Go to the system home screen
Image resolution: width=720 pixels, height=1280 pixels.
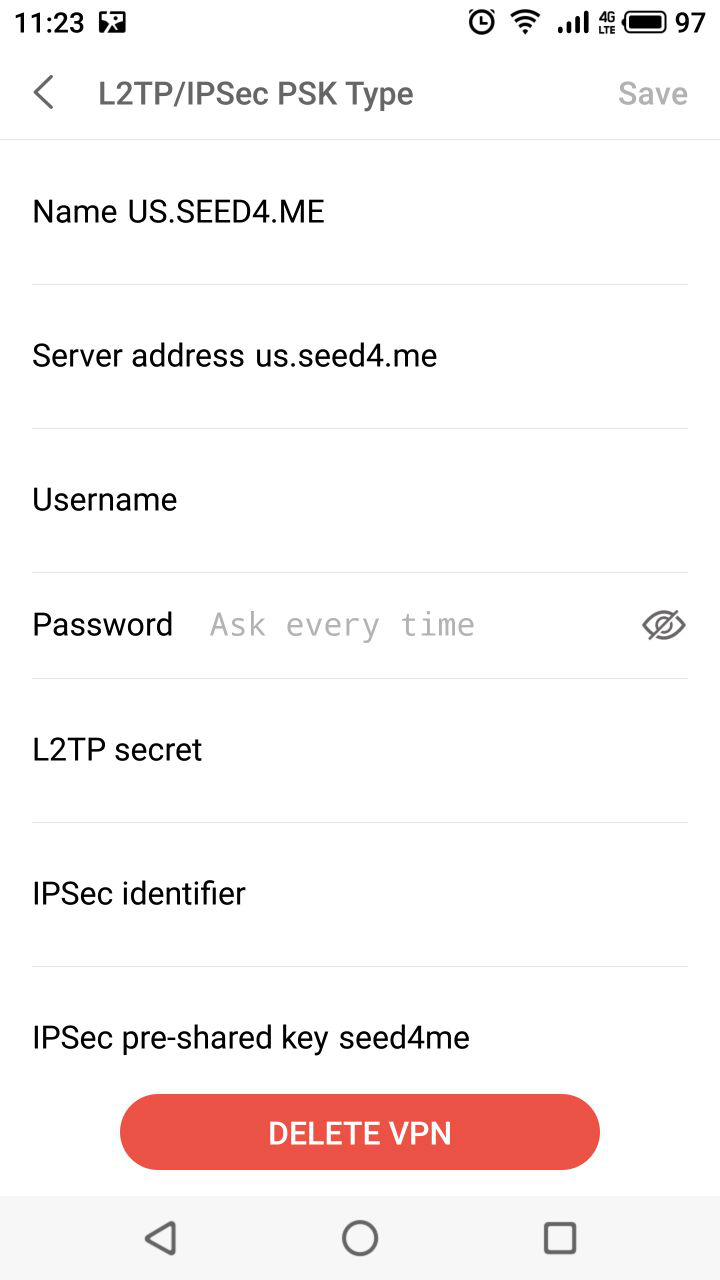360,1238
